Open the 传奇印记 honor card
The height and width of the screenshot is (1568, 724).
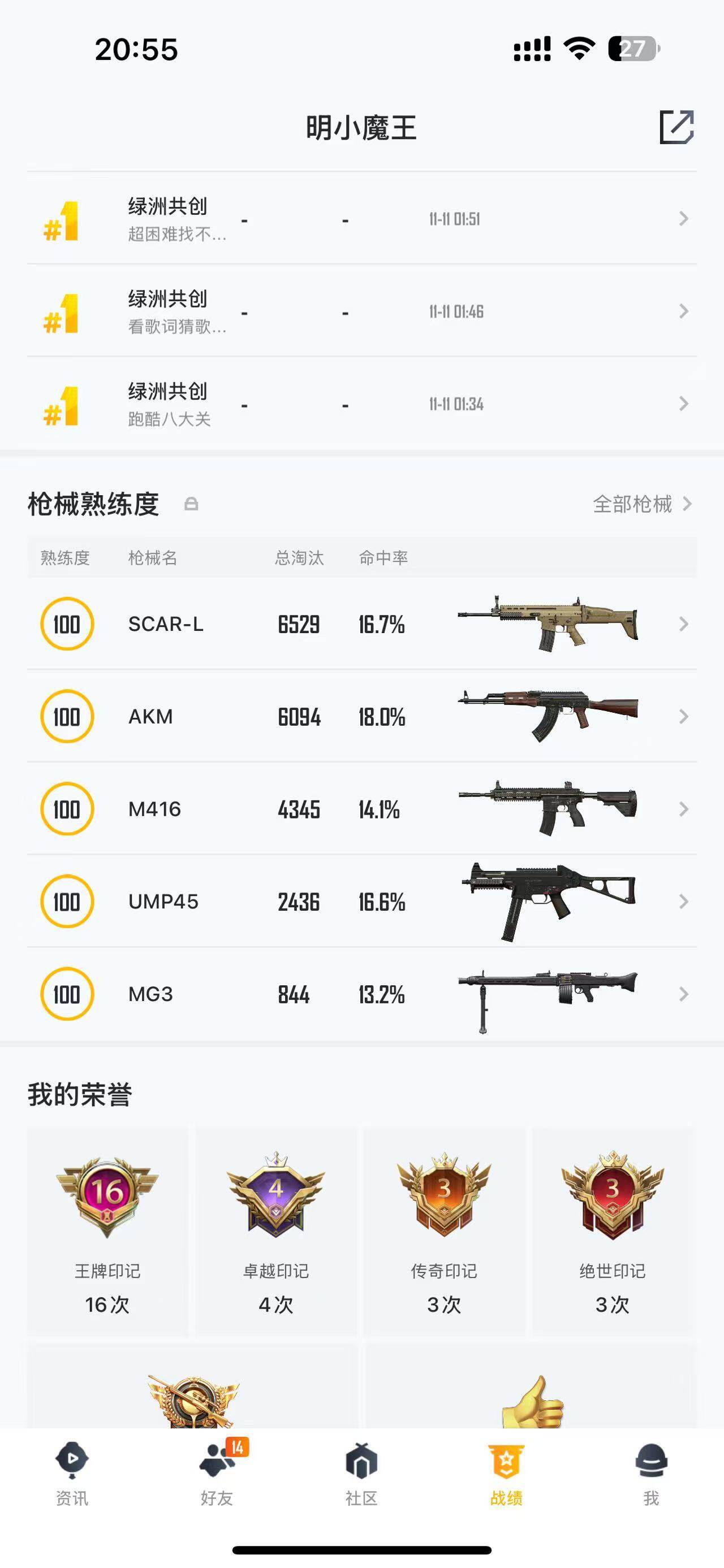pos(444,1231)
